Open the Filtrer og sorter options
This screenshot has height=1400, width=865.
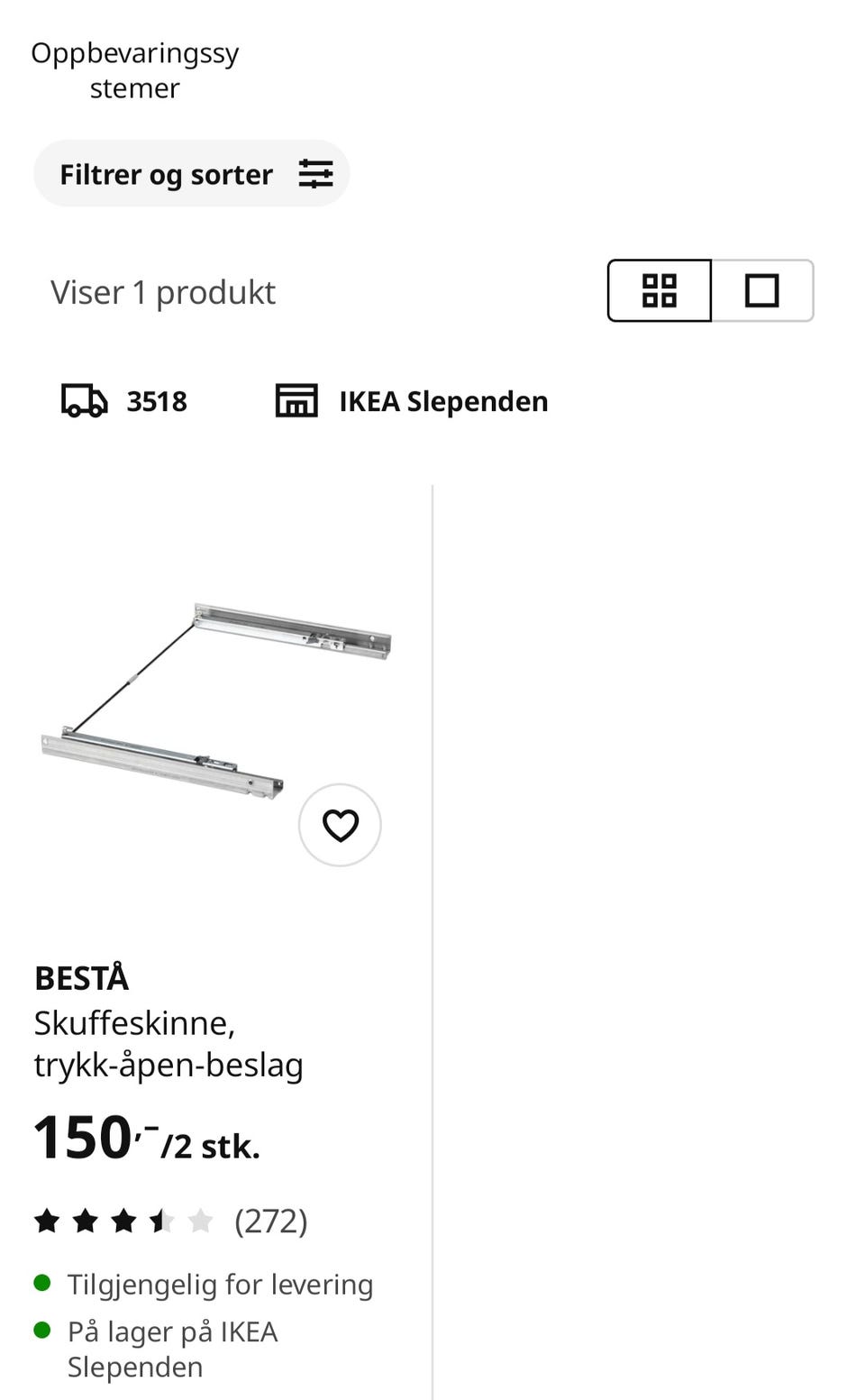click(191, 174)
